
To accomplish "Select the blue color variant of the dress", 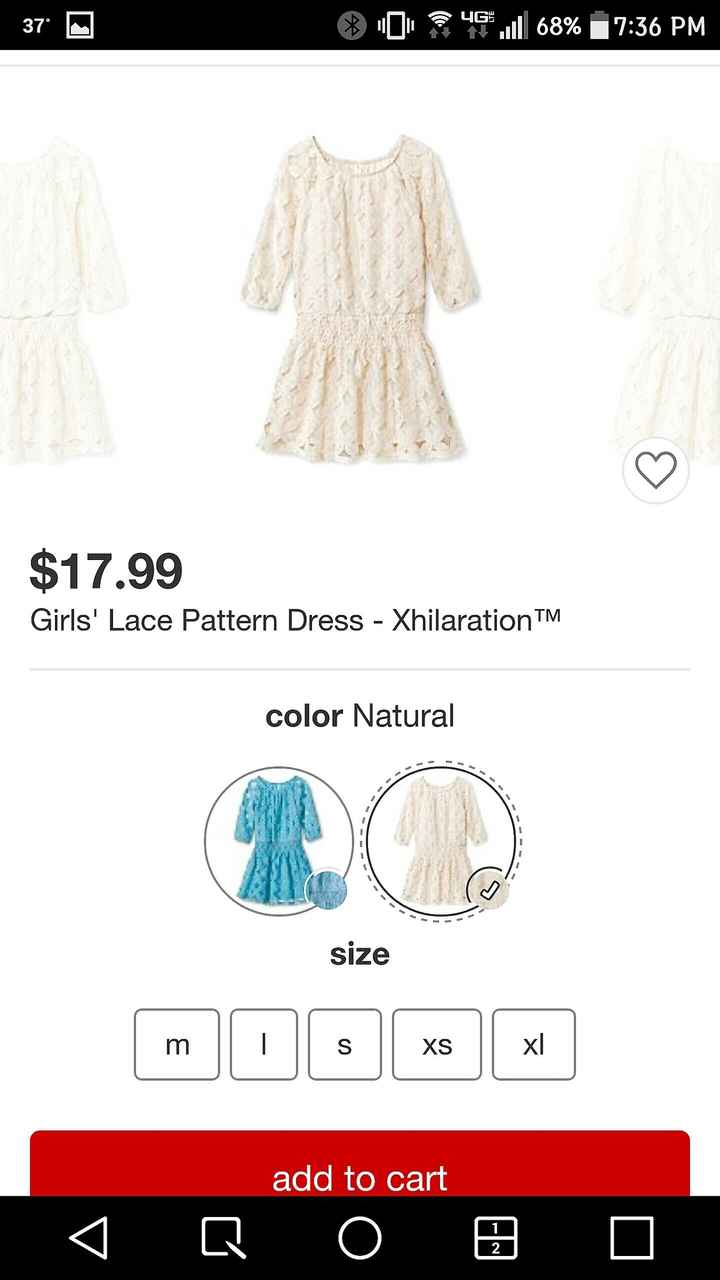I will point(279,840).
